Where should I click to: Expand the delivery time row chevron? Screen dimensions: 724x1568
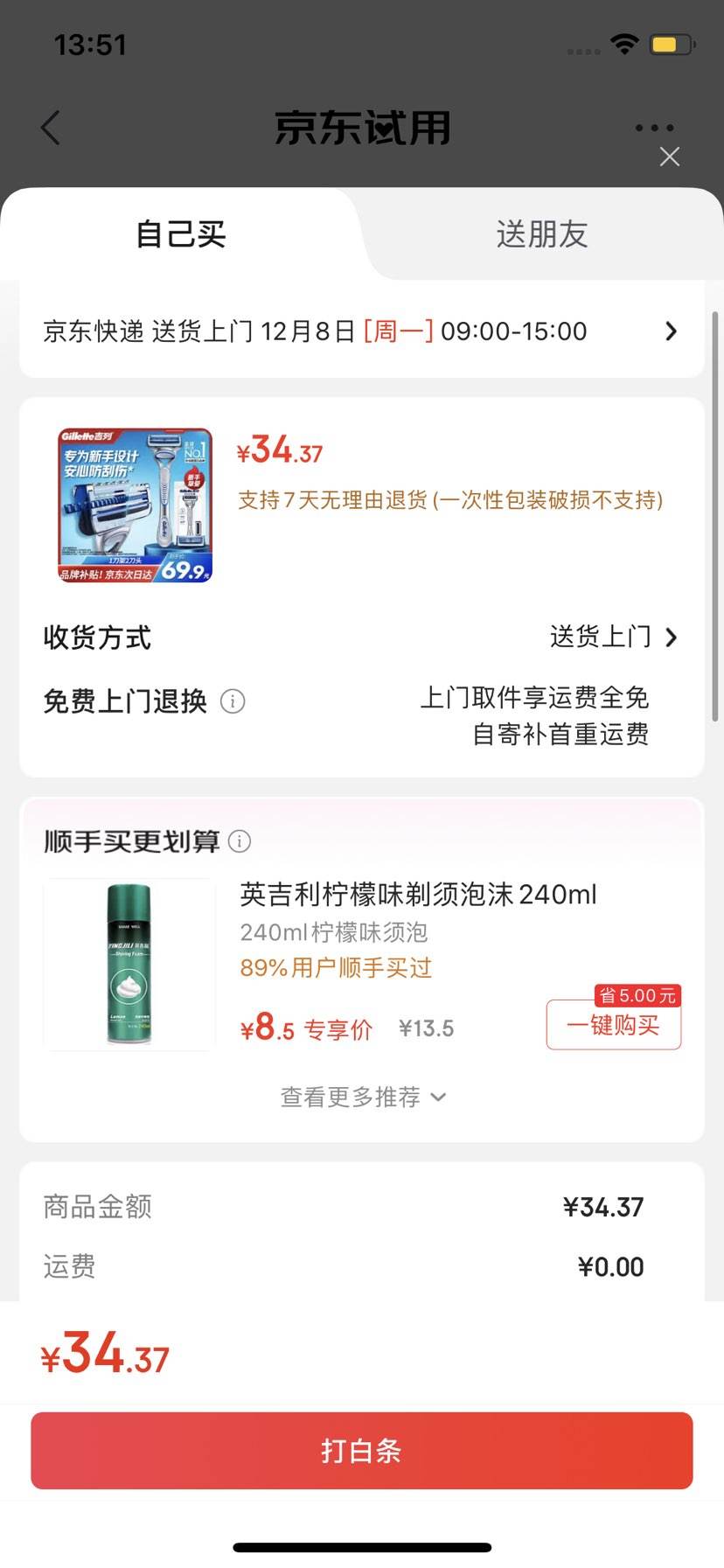(671, 331)
